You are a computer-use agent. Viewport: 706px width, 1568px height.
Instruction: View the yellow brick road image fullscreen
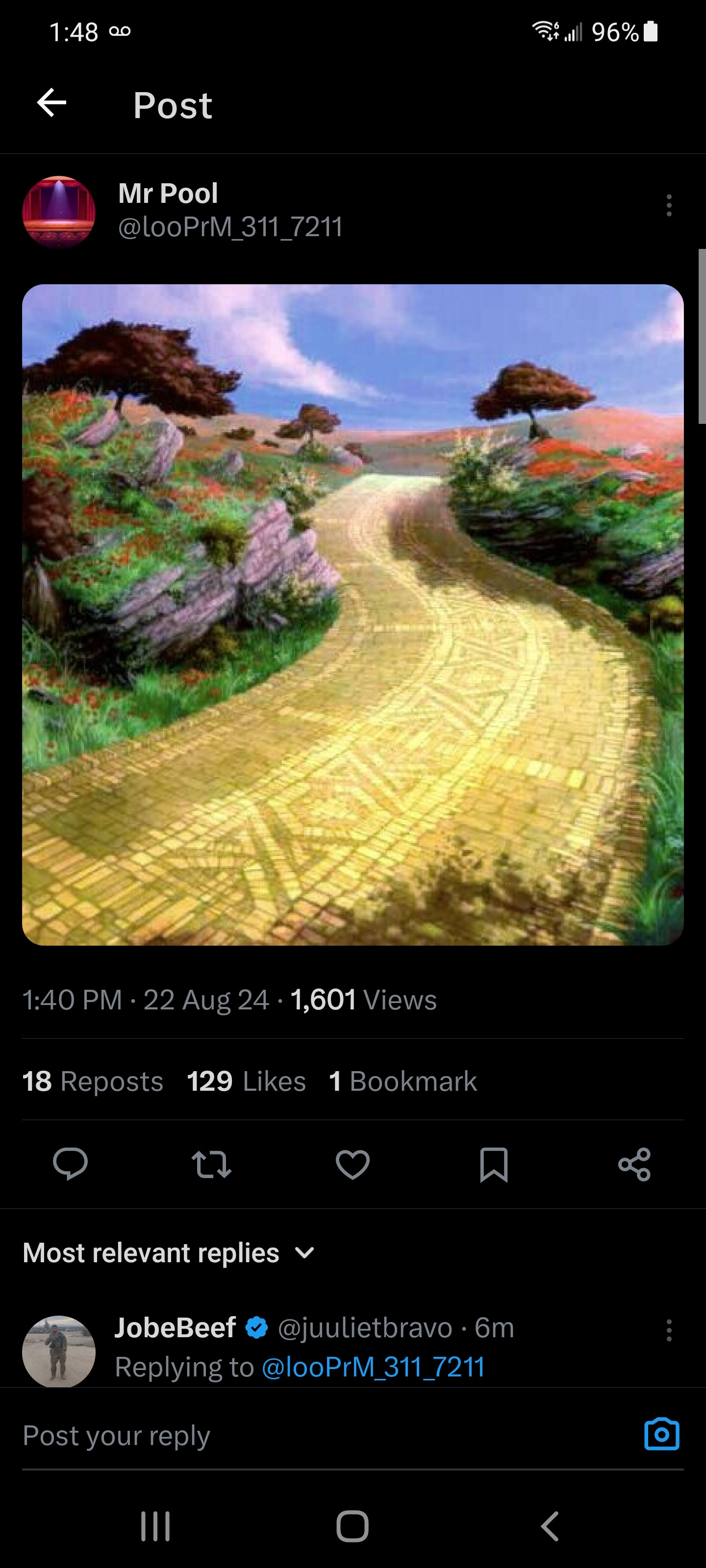click(353, 614)
